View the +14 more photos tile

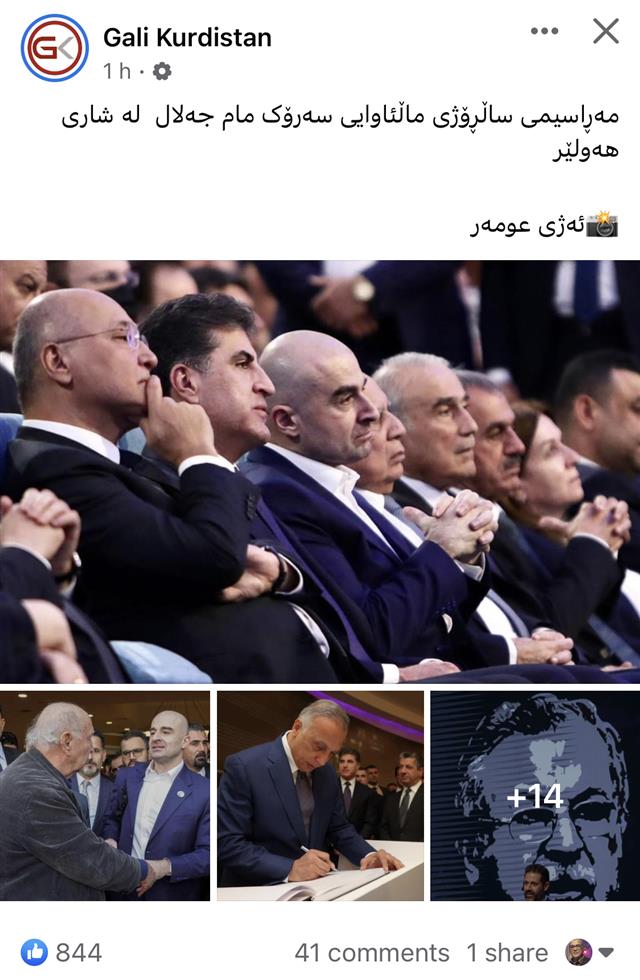click(x=534, y=795)
